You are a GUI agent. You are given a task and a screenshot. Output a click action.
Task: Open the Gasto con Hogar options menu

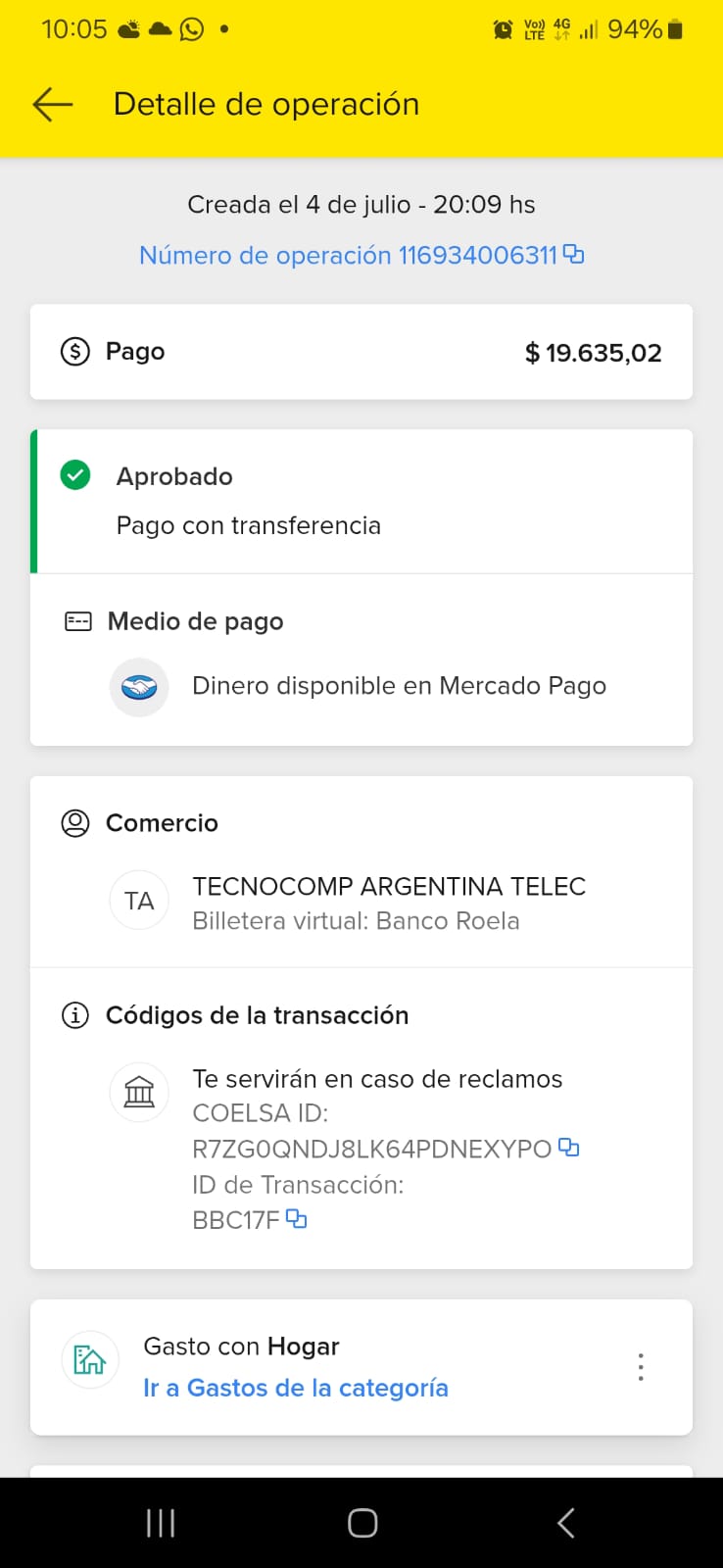coord(641,1367)
